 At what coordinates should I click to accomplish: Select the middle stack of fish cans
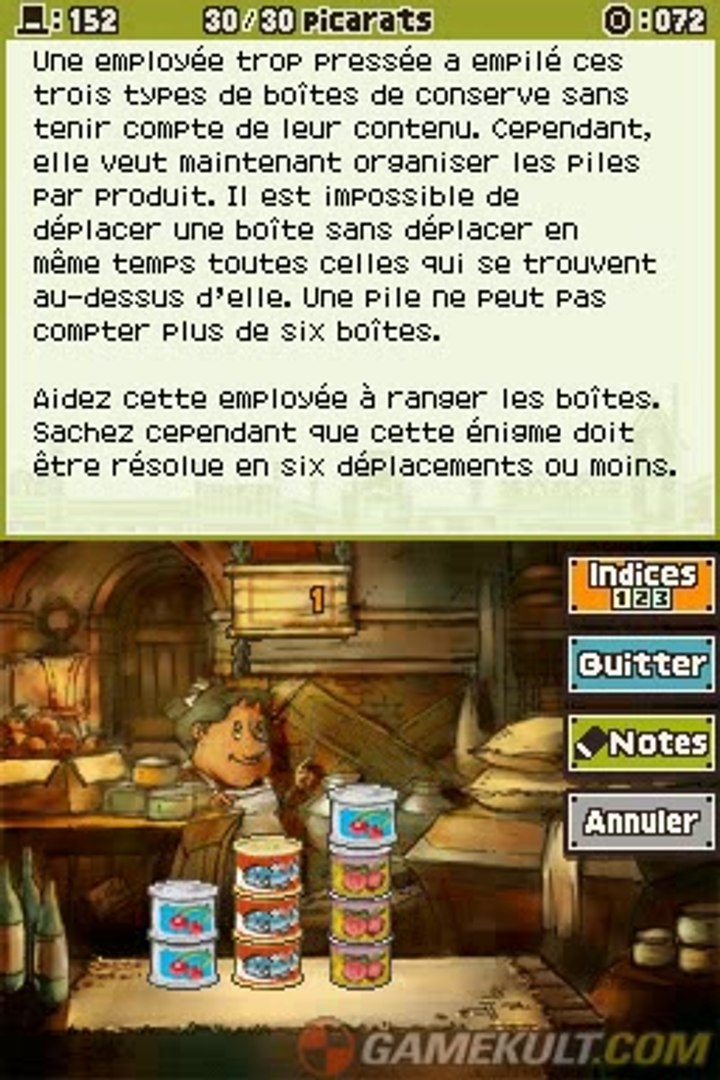click(x=267, y=913)
